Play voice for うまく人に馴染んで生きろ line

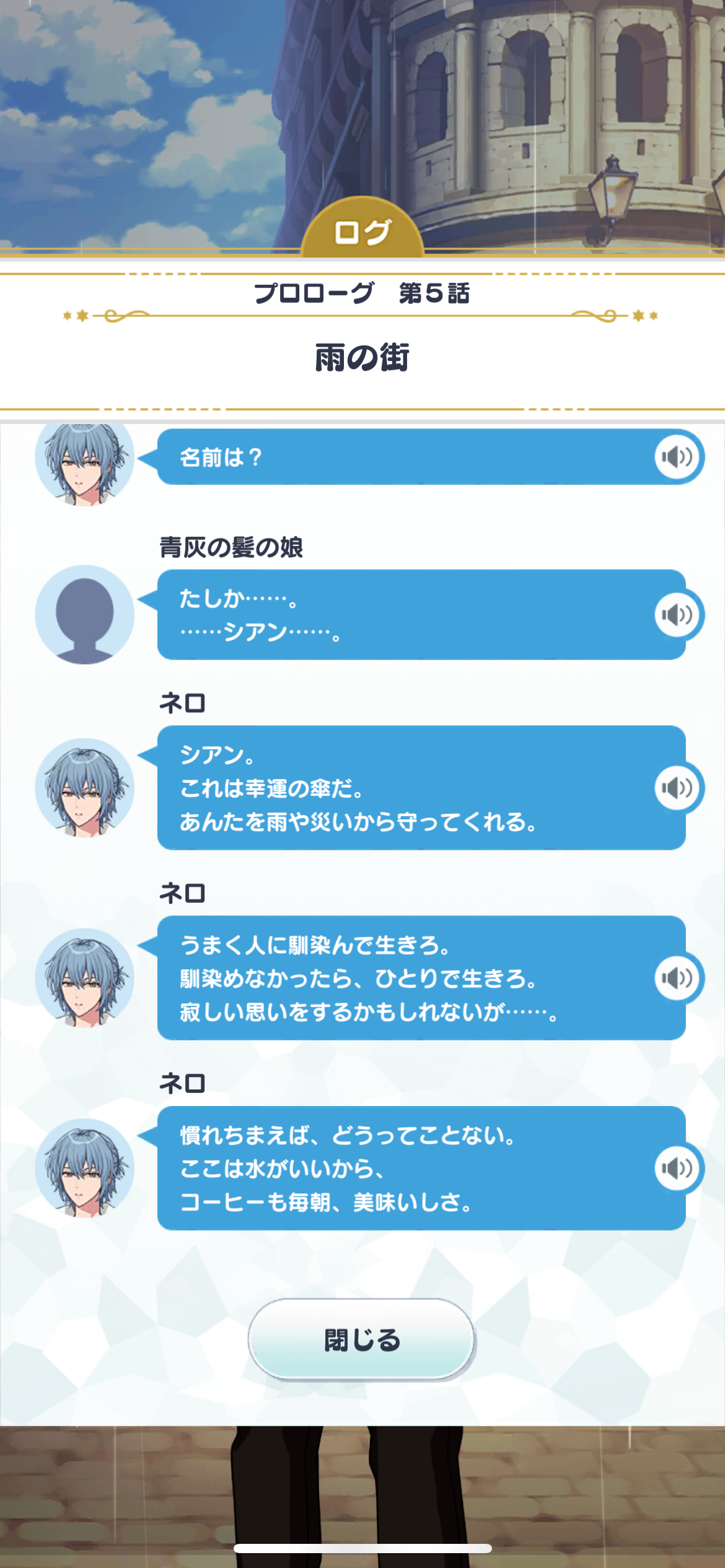(x=677, y=978)
